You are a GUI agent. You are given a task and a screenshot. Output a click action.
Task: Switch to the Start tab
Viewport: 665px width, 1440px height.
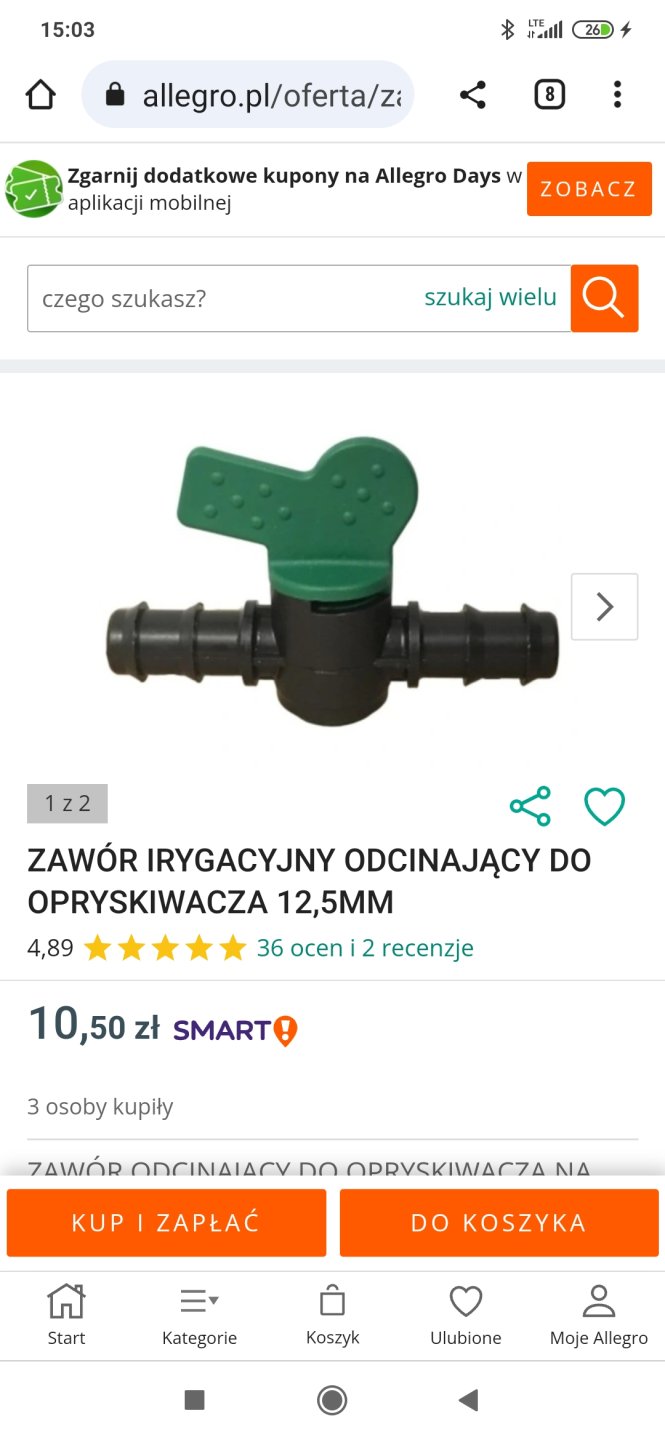(x=66, y=1315)
